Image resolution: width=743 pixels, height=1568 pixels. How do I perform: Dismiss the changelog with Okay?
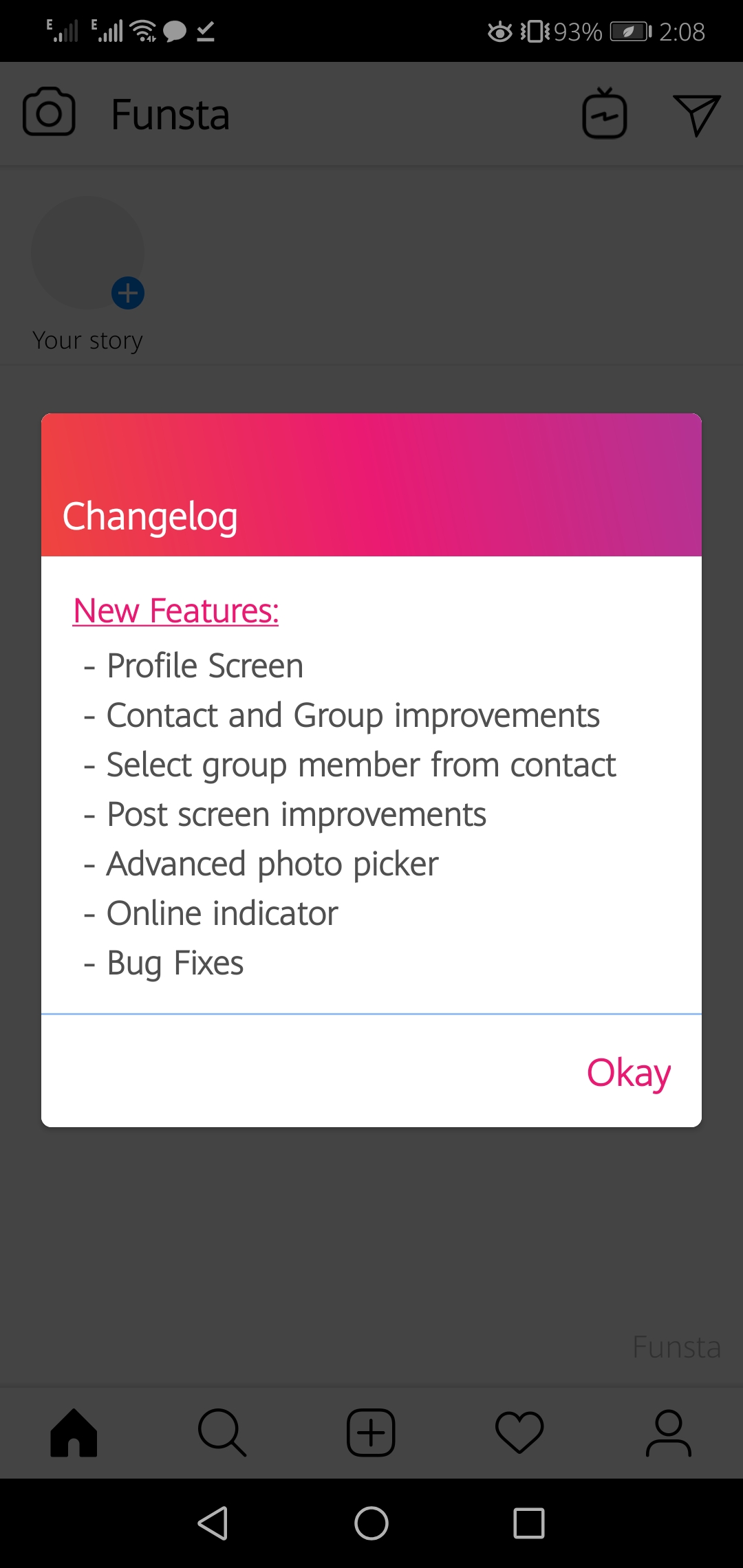pos(628,1073)
